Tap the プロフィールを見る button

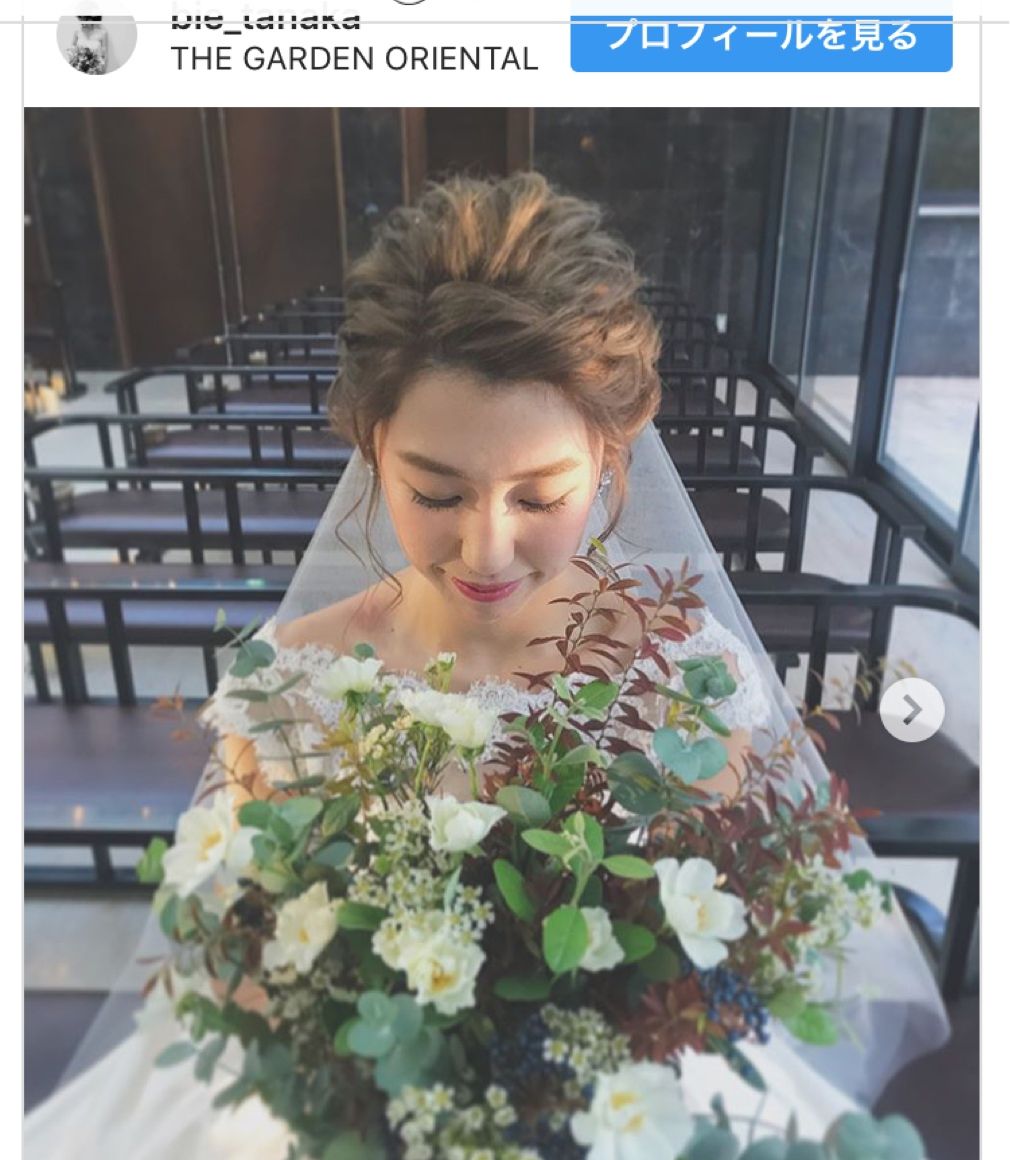(x=761, y=38)
